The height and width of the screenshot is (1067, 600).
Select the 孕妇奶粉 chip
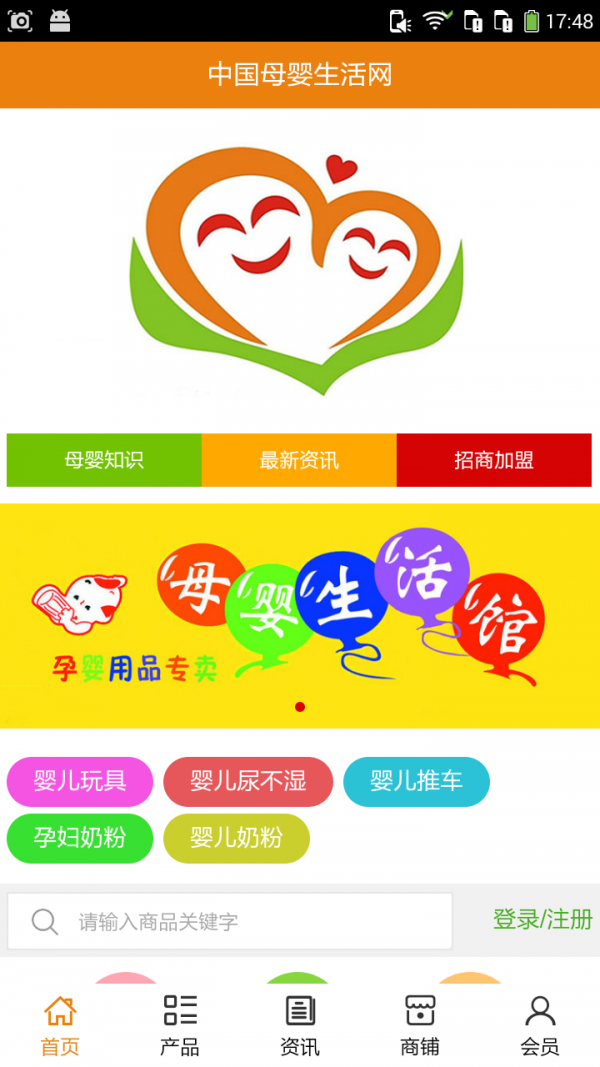(80, 838)
